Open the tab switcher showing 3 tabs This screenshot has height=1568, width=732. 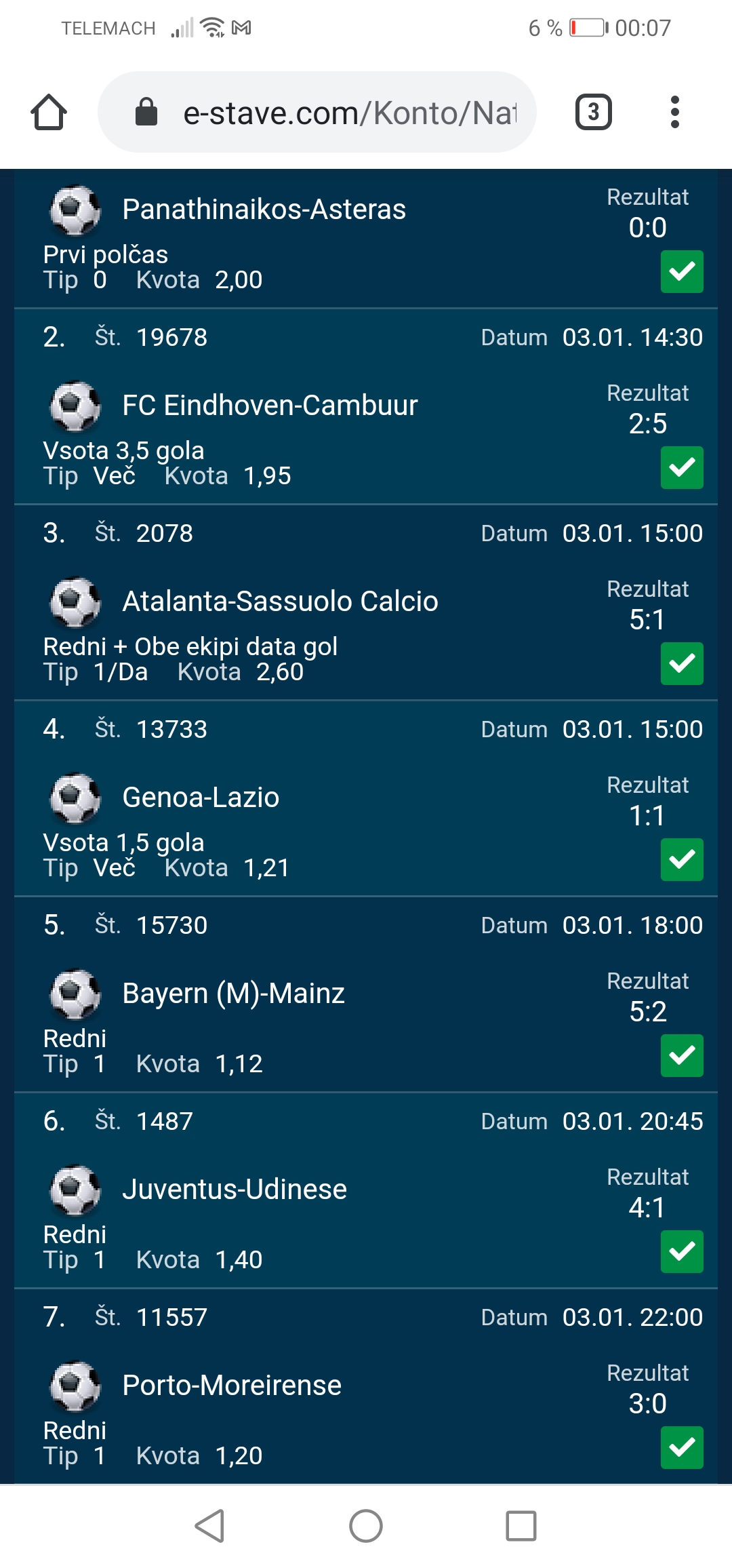(x=593, y=112)
